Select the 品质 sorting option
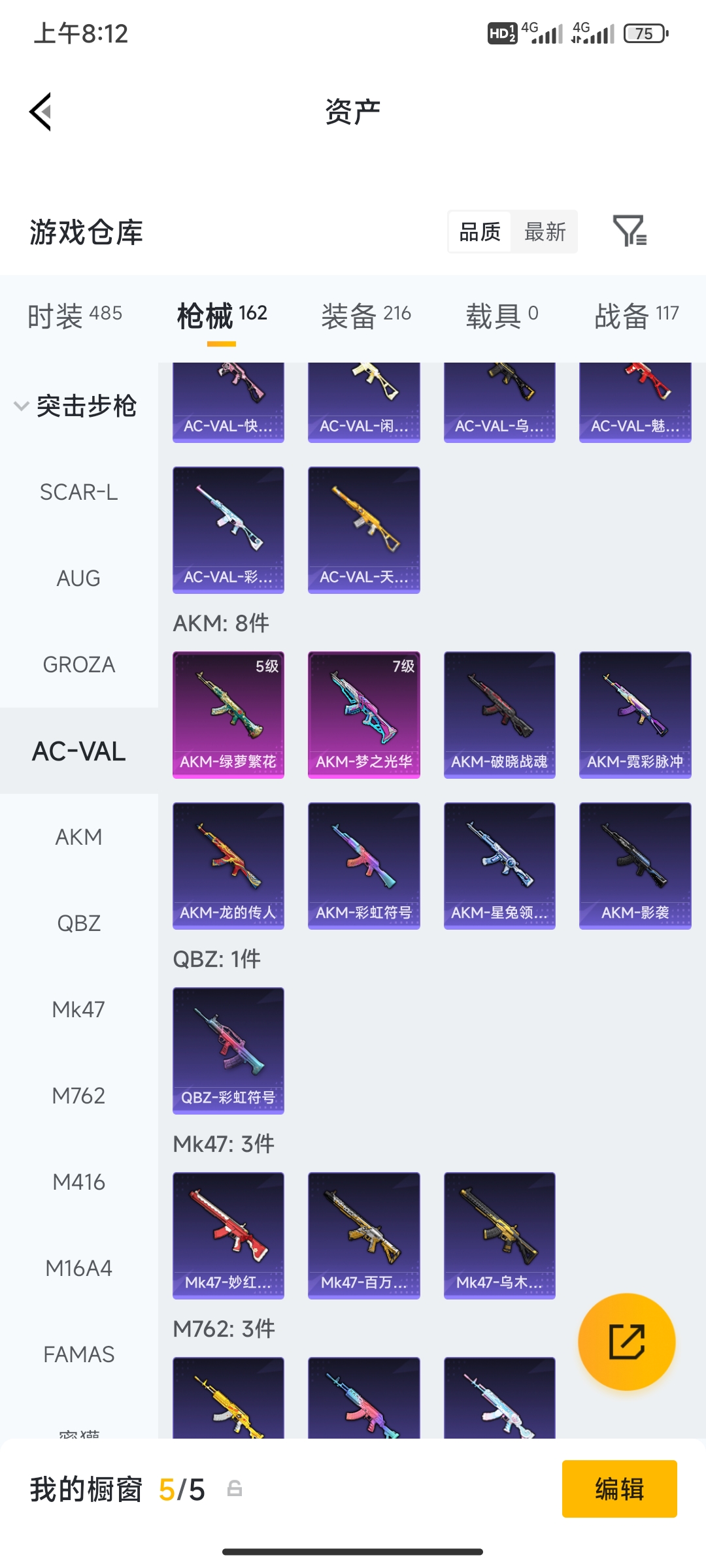Viewport: 706px width, 1568px height. [x=480, y=232]
